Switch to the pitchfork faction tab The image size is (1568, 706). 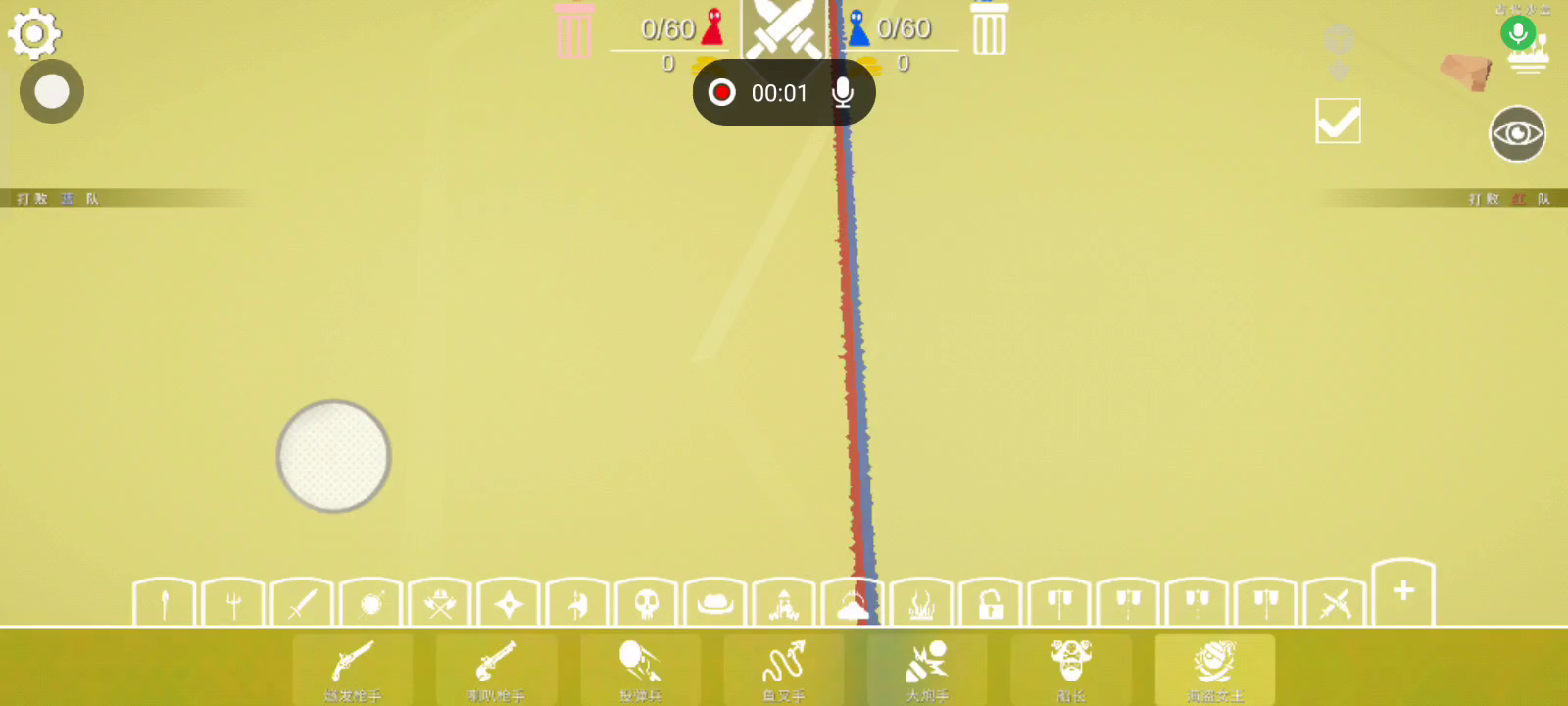tap(233, 603)
